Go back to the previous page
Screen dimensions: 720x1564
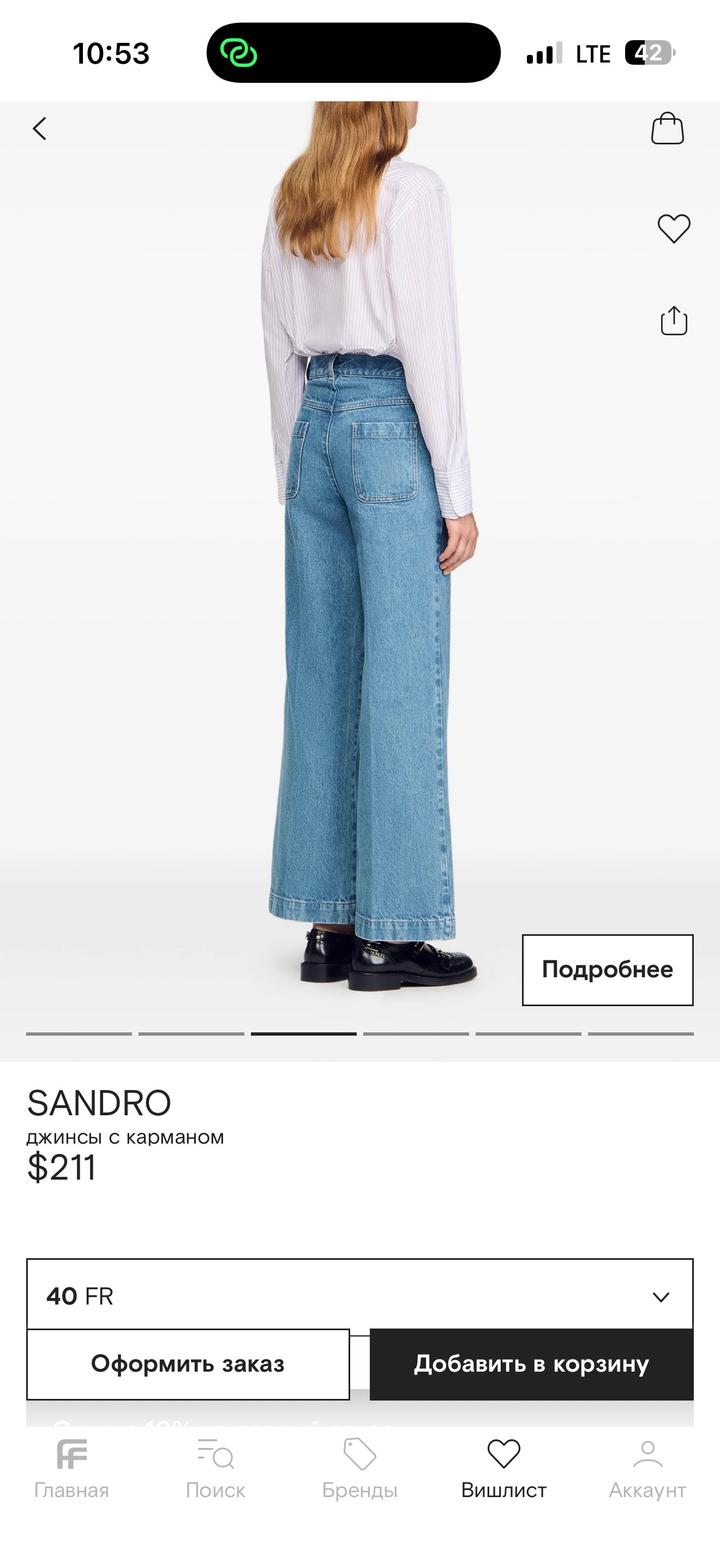click(x=40, y=129)
